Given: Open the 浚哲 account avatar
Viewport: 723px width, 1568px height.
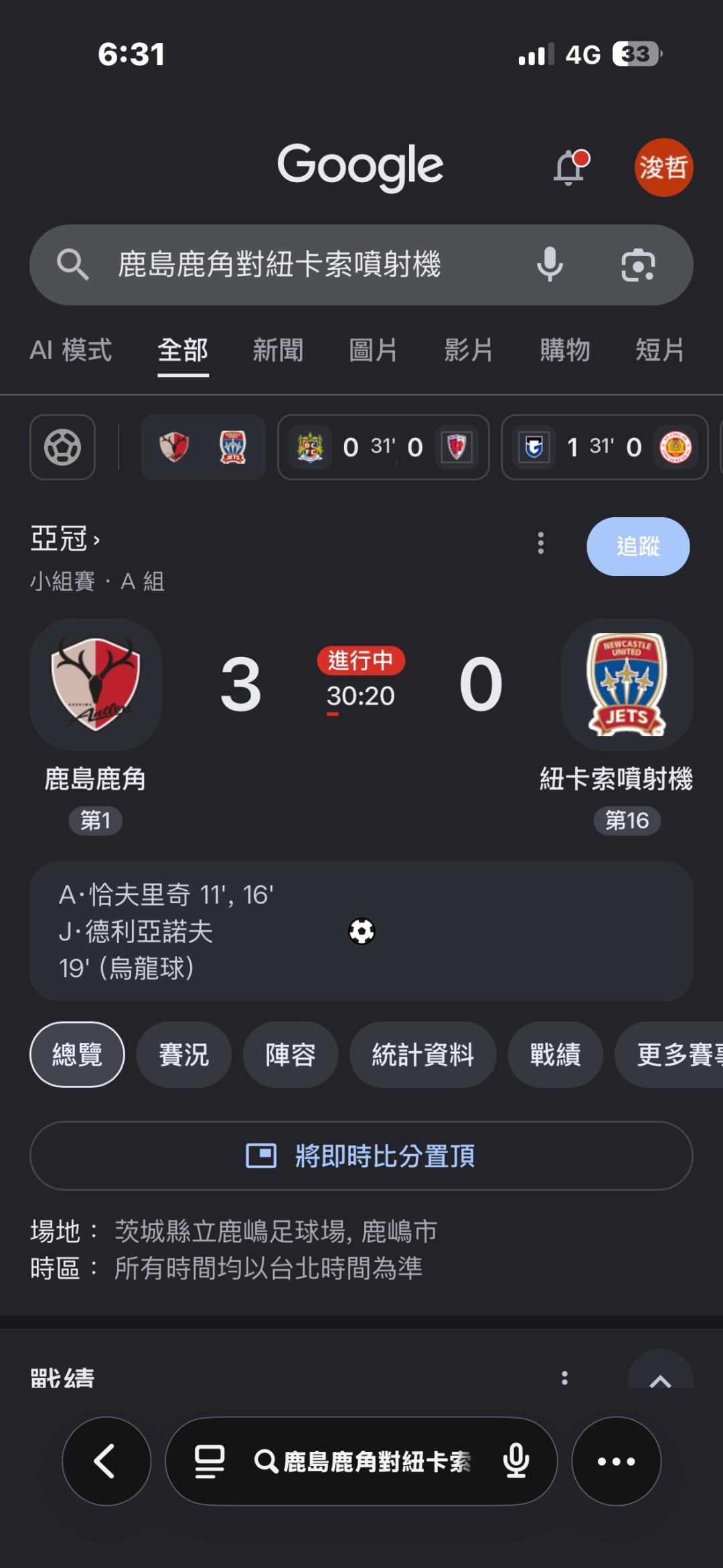Looking at the screenshot, I should pyautogui.click(x=663, y=167).
